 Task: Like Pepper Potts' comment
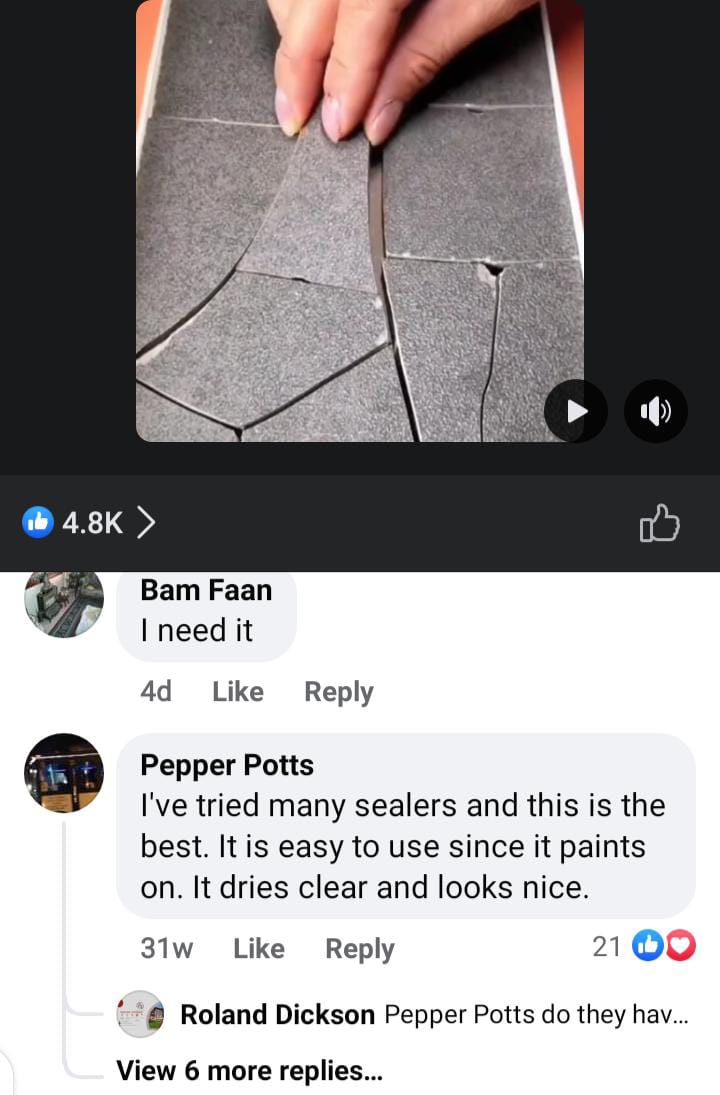click(x=258, y=948)
